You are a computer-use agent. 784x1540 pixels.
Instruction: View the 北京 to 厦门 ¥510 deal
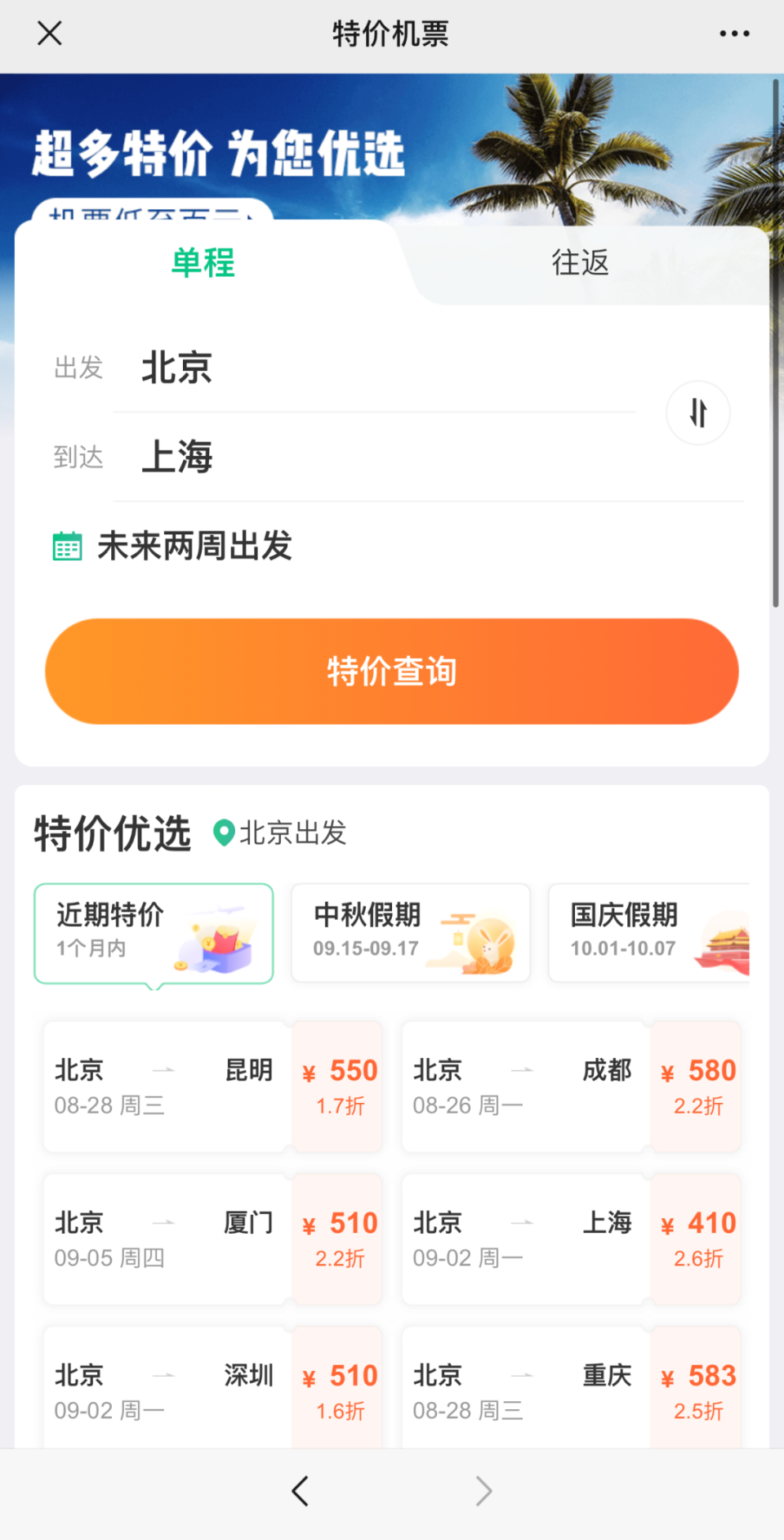coord(213,1239)
